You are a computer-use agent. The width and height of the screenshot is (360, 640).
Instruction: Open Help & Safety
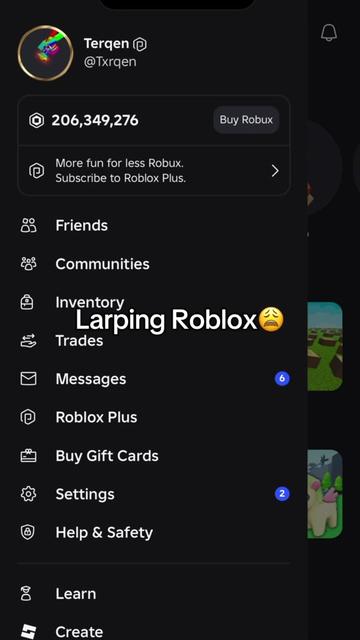pyautogui.click(x=154, y=532)
